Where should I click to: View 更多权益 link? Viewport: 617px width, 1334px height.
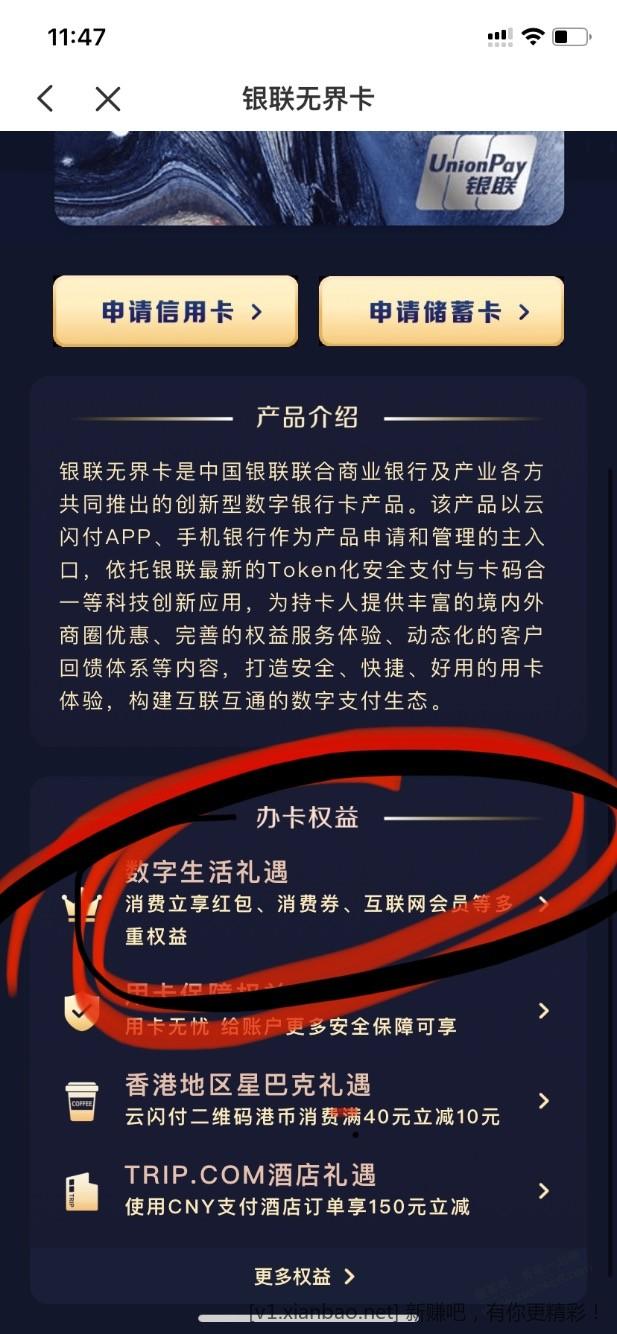[x=305, y=1277]
